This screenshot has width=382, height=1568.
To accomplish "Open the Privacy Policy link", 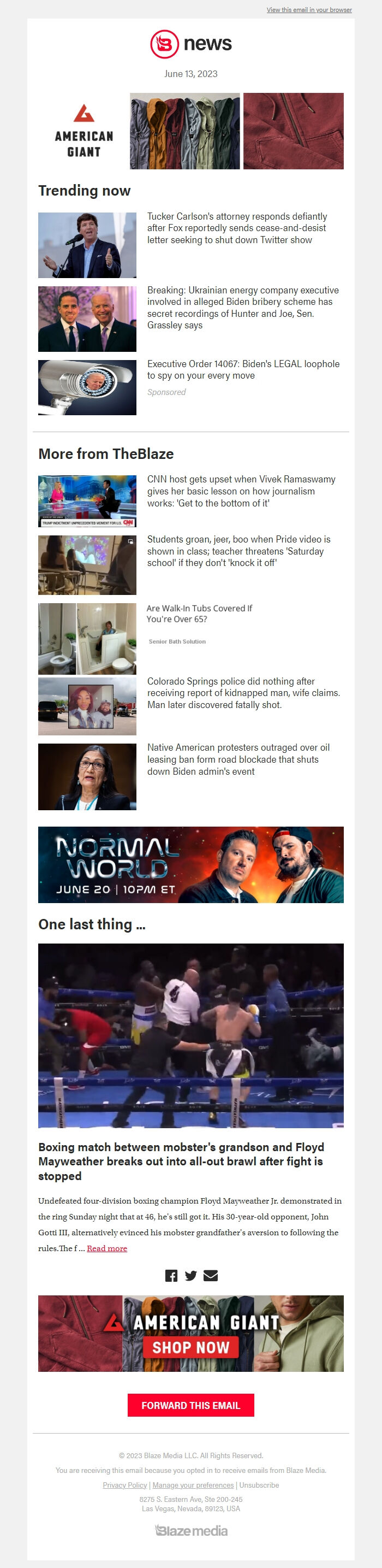I will (125, 1485).
